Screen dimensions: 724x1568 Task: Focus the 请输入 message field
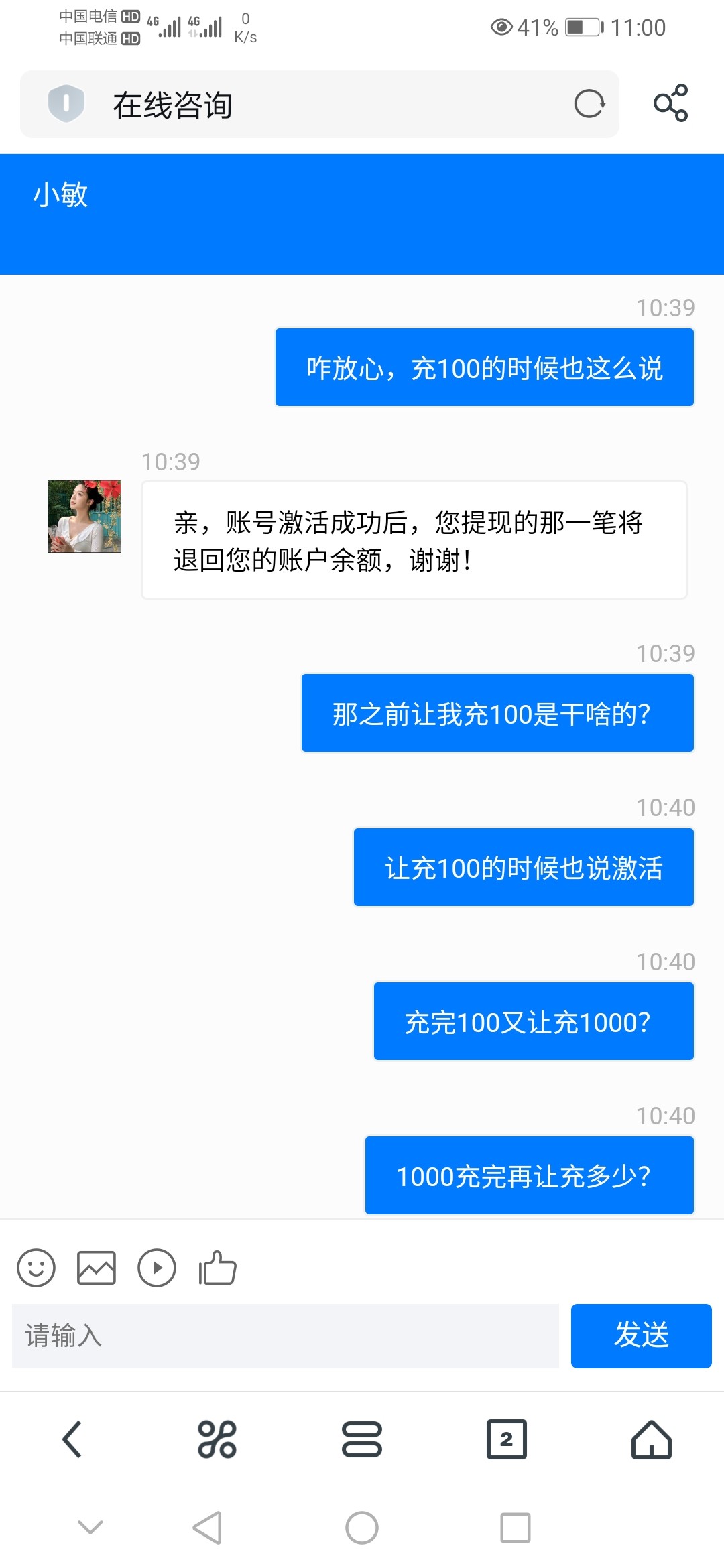pyautogui.click(x=286, y=1336)
